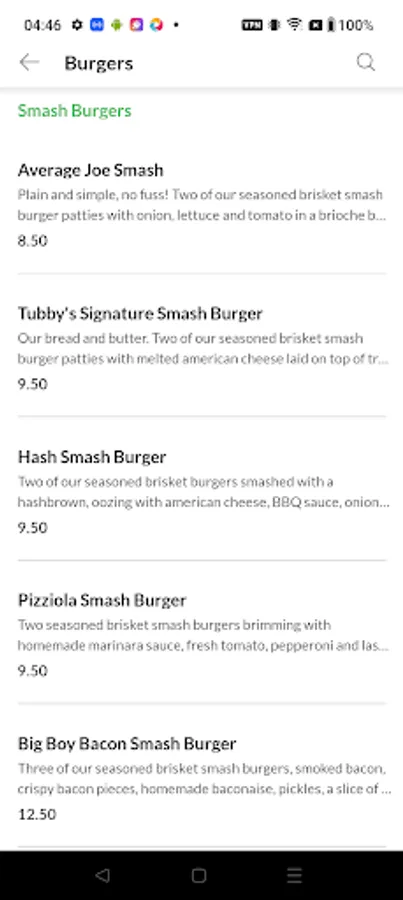Tap the system home button
The image size is (403, 900).
point(199,875)
